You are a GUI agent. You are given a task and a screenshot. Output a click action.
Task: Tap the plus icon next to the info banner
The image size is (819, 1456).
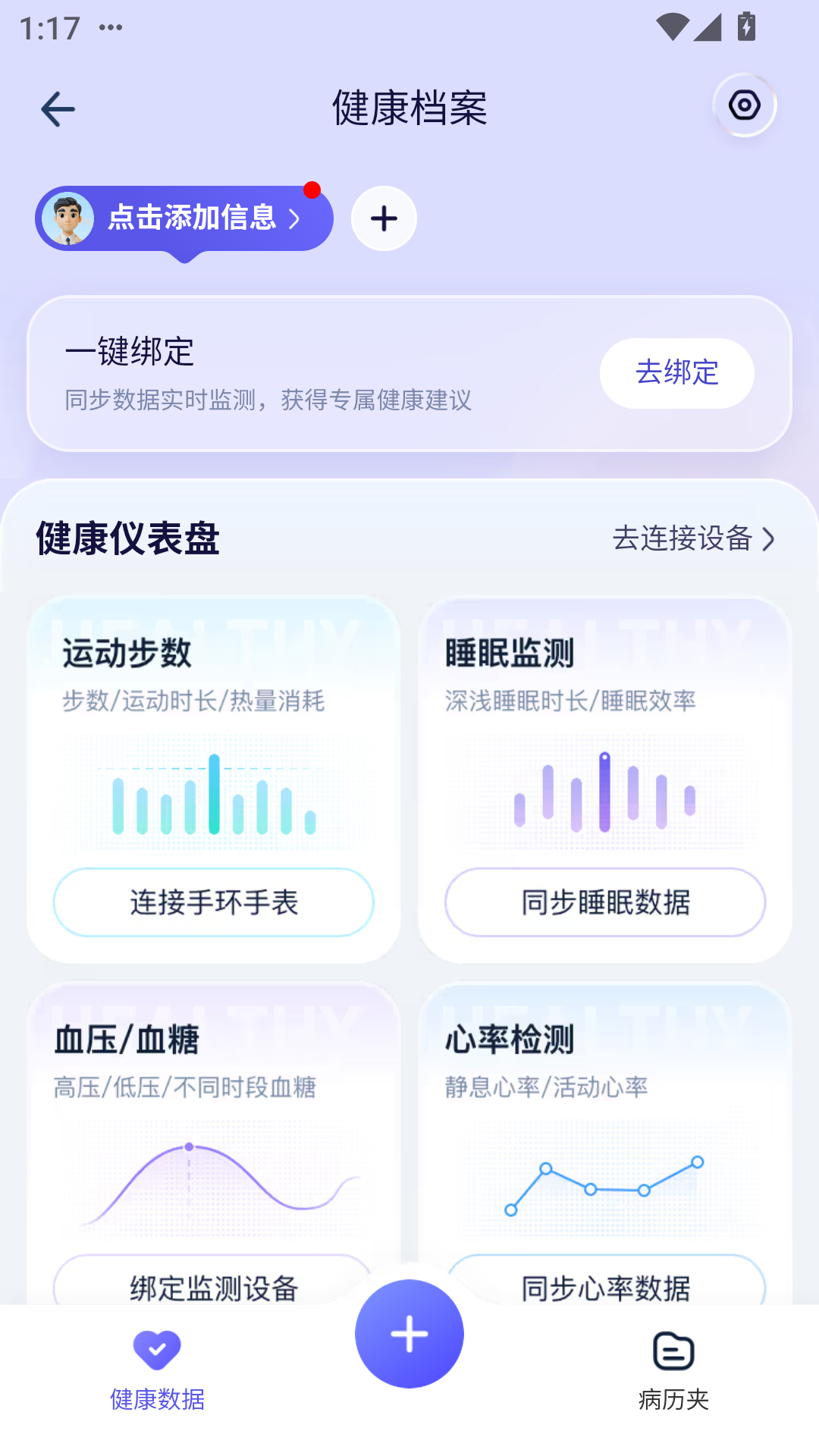pyautogui.click(x=383, y=218)
